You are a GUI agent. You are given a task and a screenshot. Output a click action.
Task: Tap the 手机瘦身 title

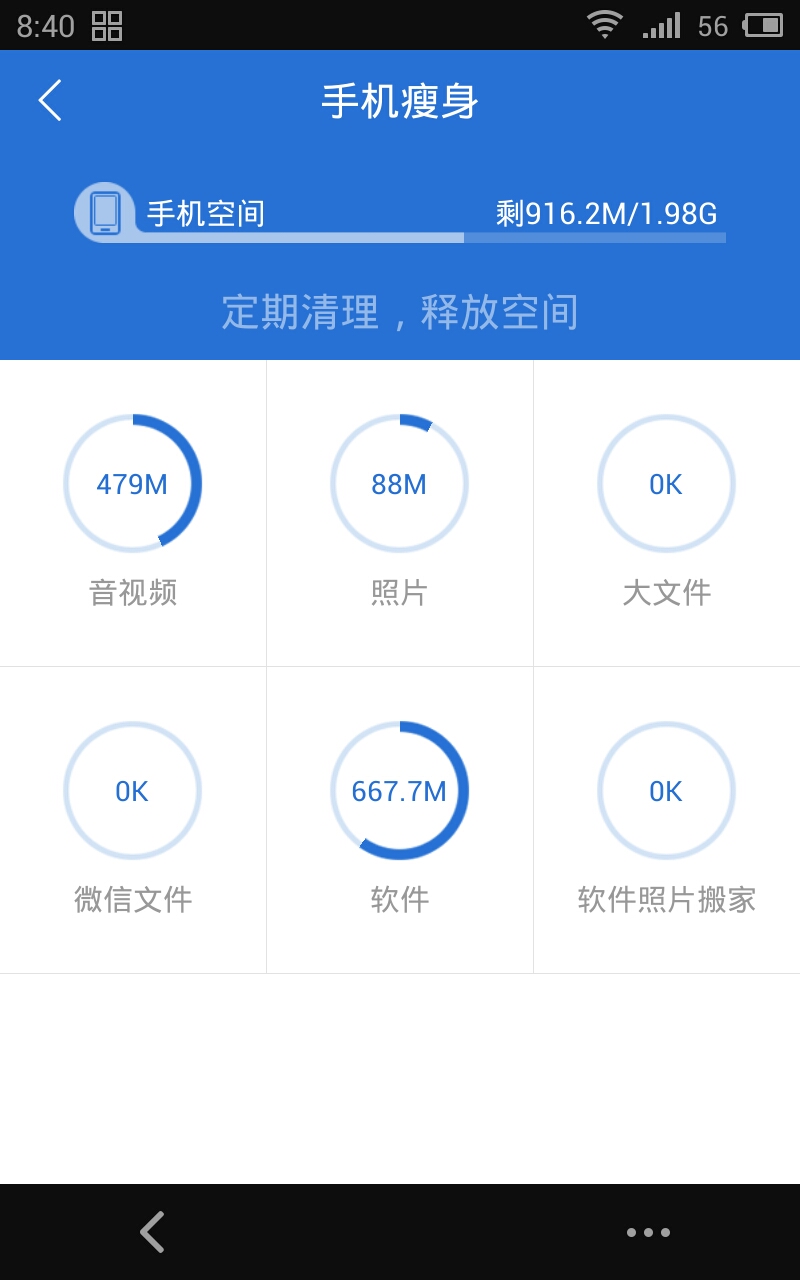click(399, 100)
